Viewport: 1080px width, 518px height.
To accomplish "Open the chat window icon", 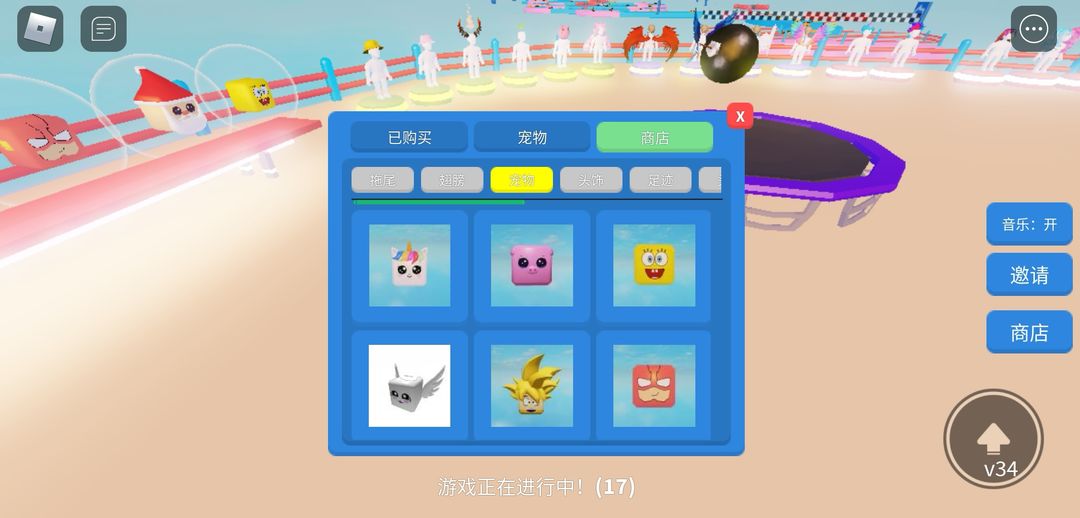I will coord(103,29).
